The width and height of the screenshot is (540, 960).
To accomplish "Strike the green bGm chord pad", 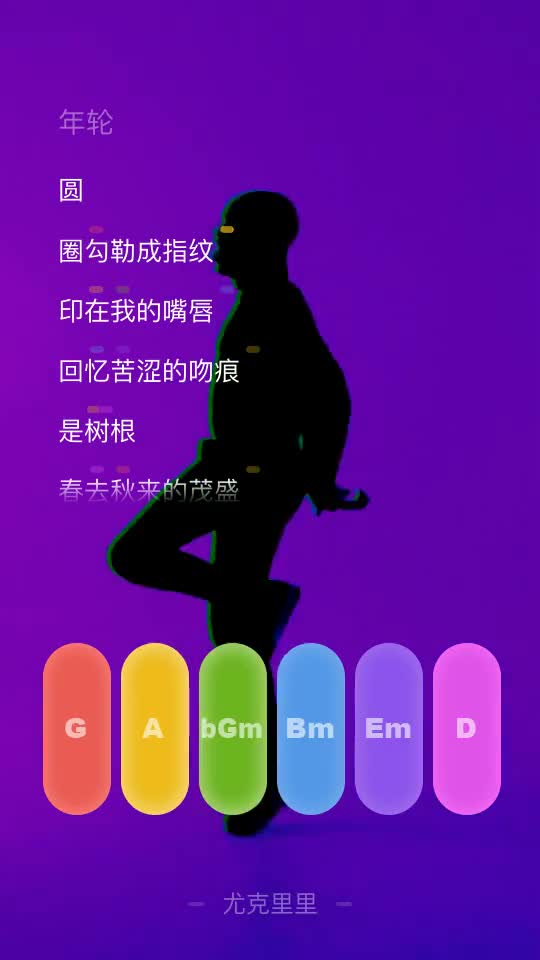I will click(x=233, y=729).
